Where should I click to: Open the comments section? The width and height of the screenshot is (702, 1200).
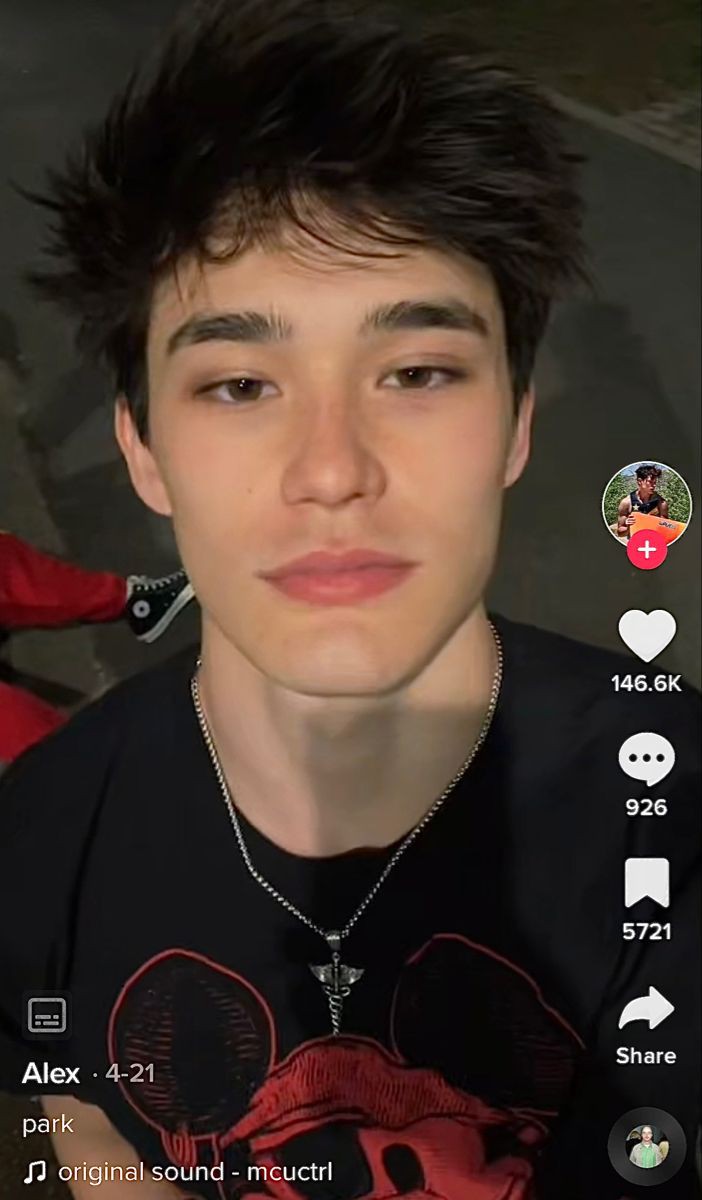(x=647, y=760)
